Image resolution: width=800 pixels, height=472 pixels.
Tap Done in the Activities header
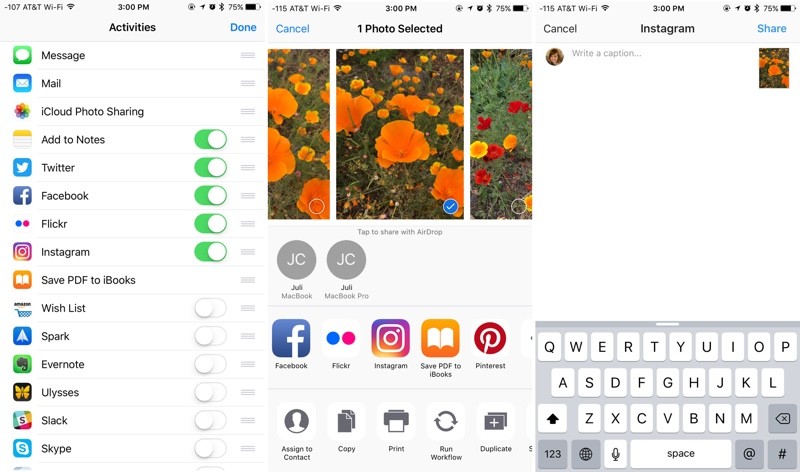coord(243,28)
